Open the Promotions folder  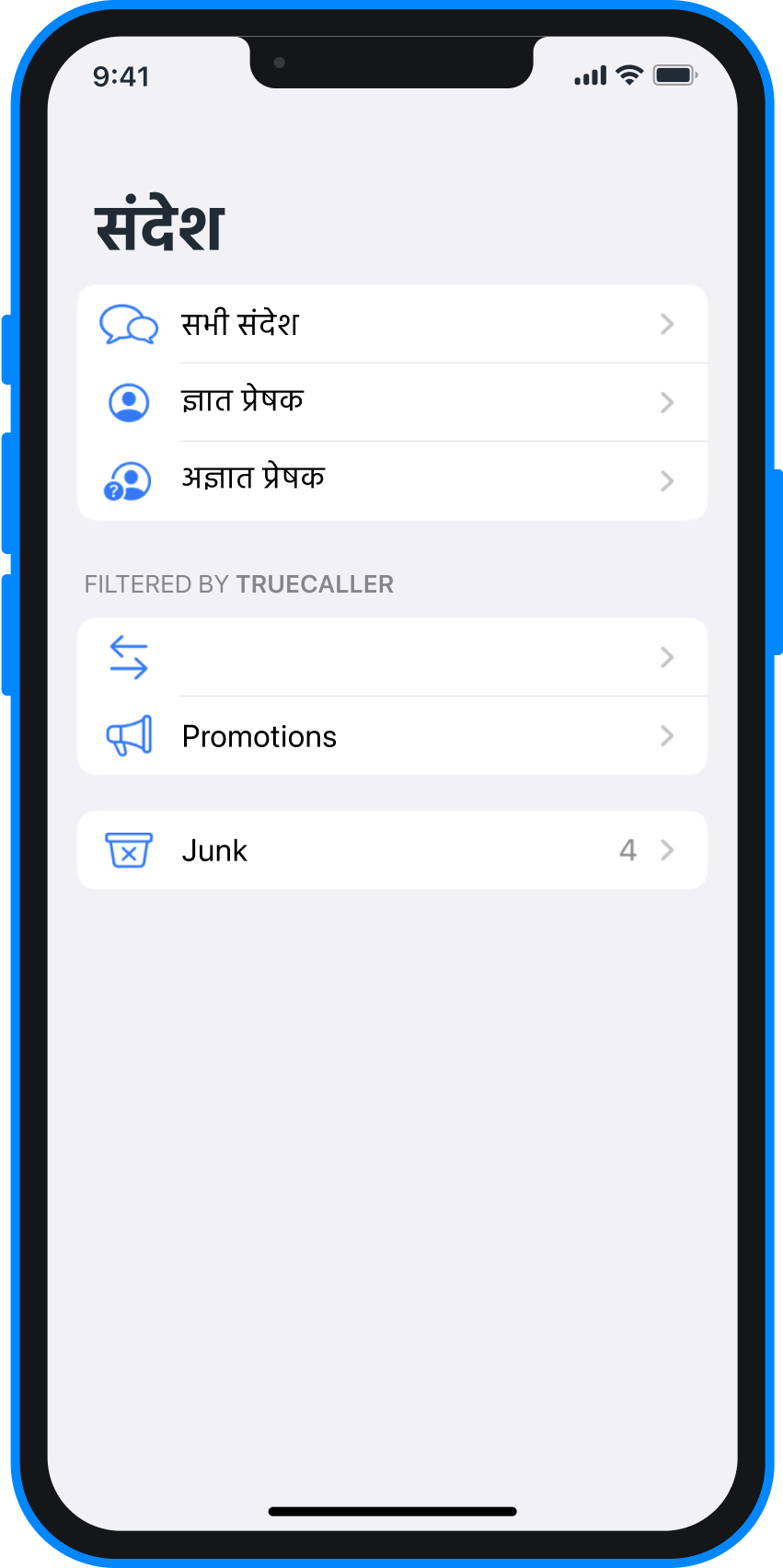(x=392, y=736)
